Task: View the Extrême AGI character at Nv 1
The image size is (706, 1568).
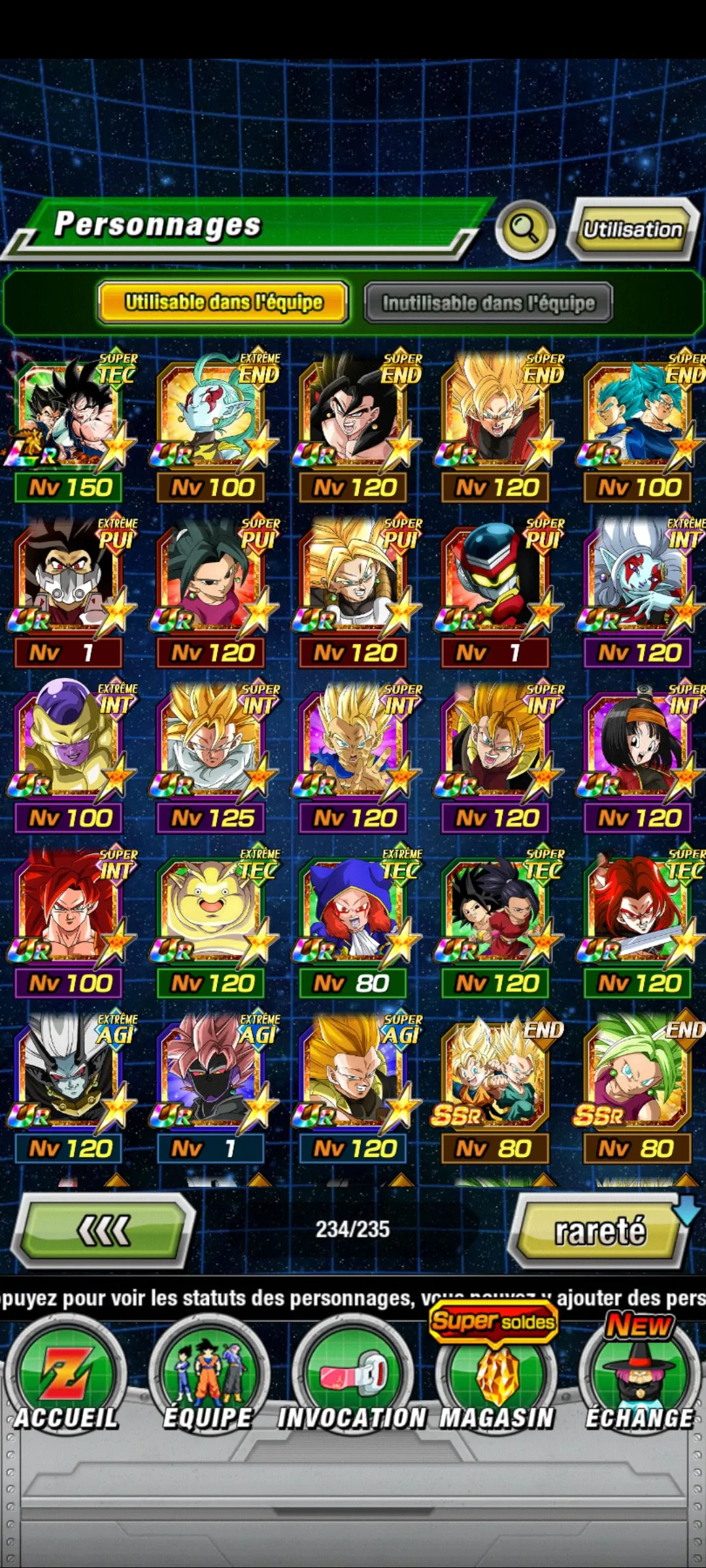Action: pyautogui.click(x=211, y=1079)
